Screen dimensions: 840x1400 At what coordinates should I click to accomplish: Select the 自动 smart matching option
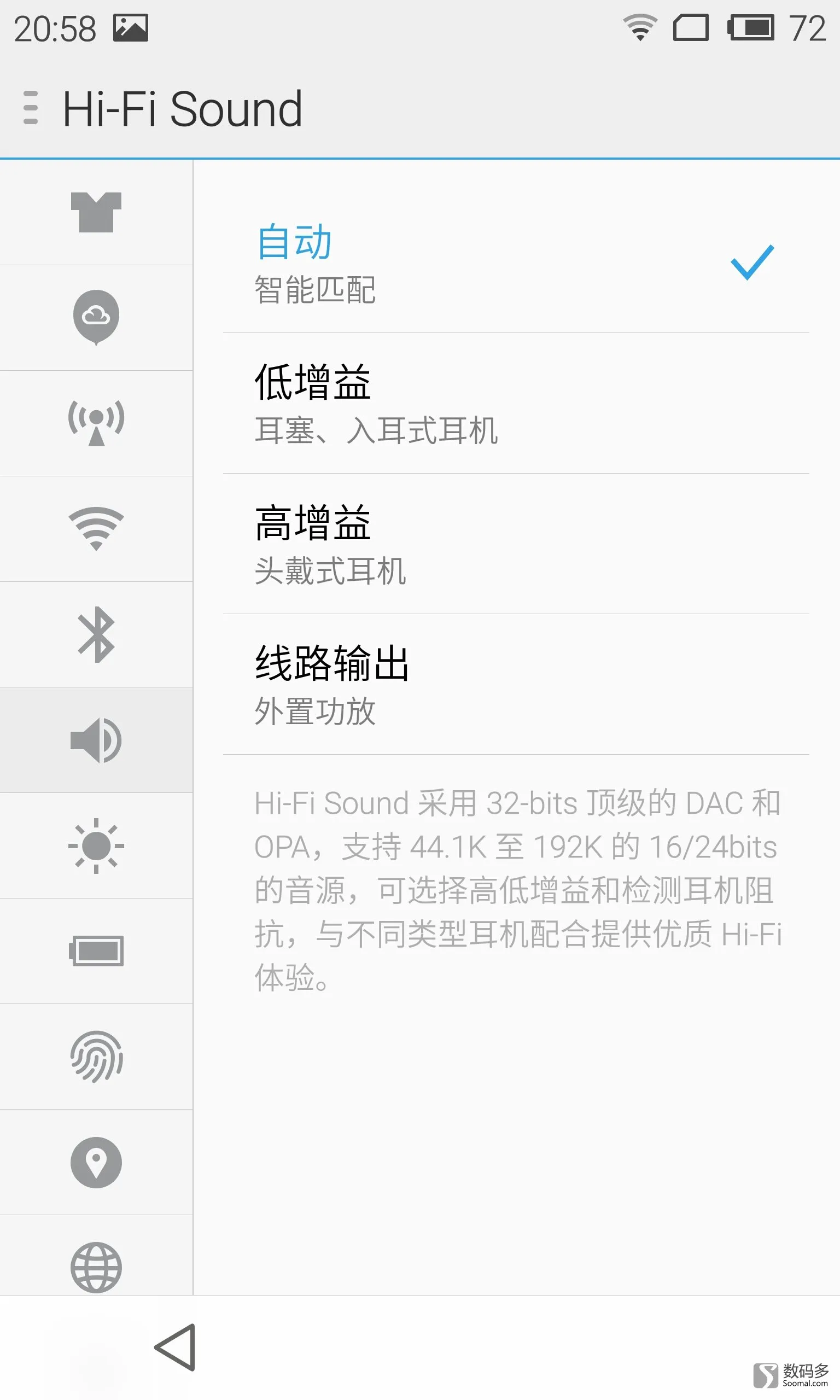516,262
